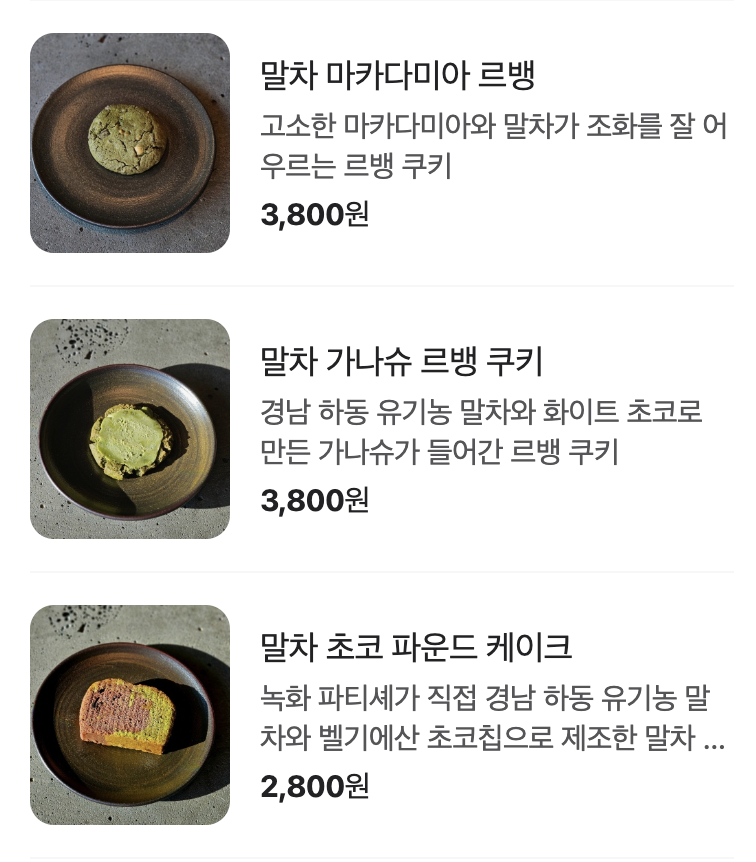Click the row for 말차 초코 파운드 케이크
Screen dimensions: 756x862
click(378, 715)
